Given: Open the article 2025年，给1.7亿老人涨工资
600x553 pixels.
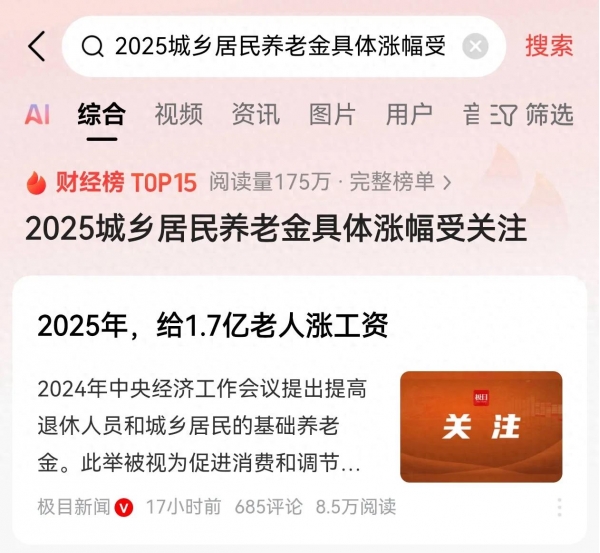Looking at the screenshot, I should pyautogui.click(x=212, y=325).
